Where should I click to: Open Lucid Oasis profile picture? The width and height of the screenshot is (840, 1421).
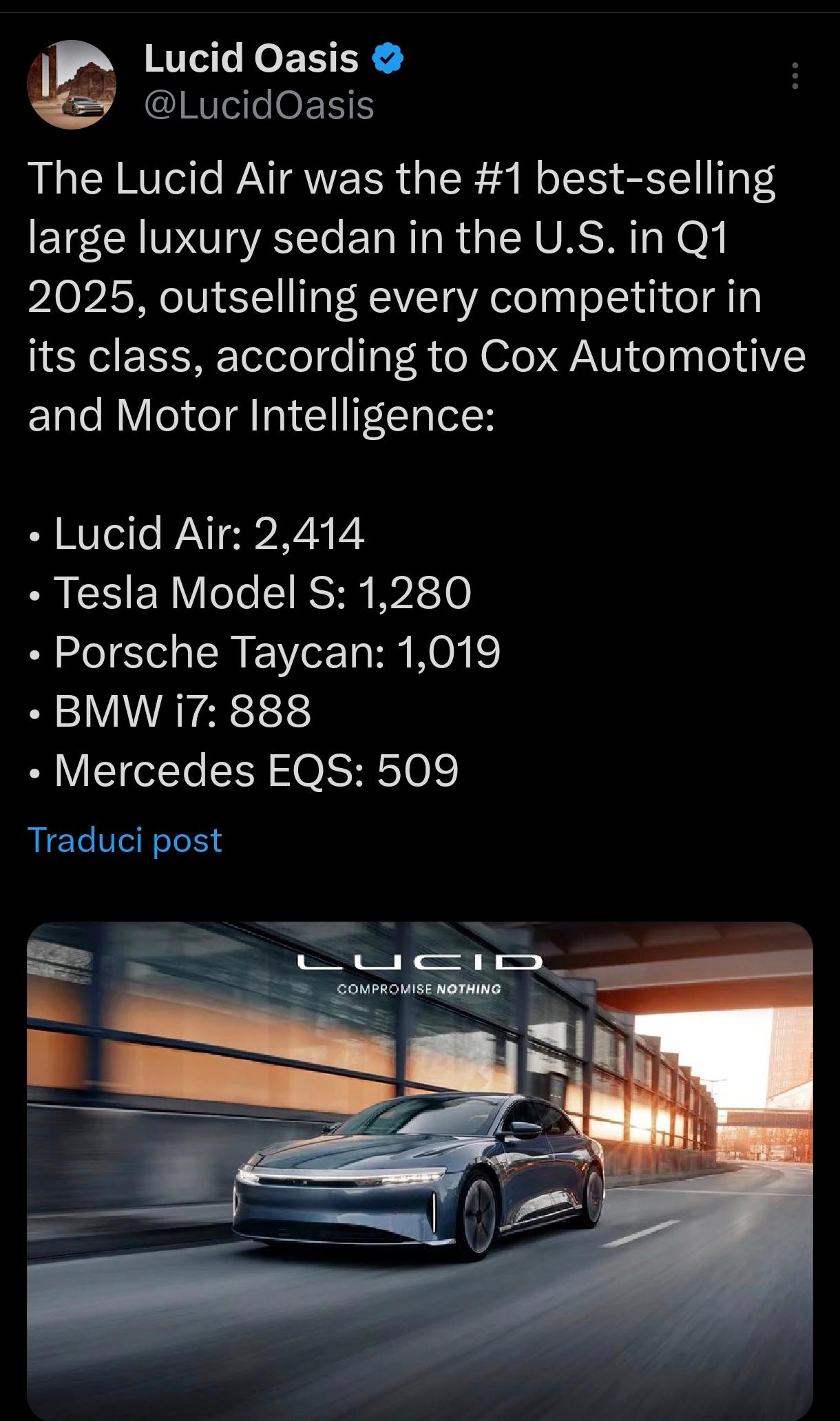coord(72,83)
